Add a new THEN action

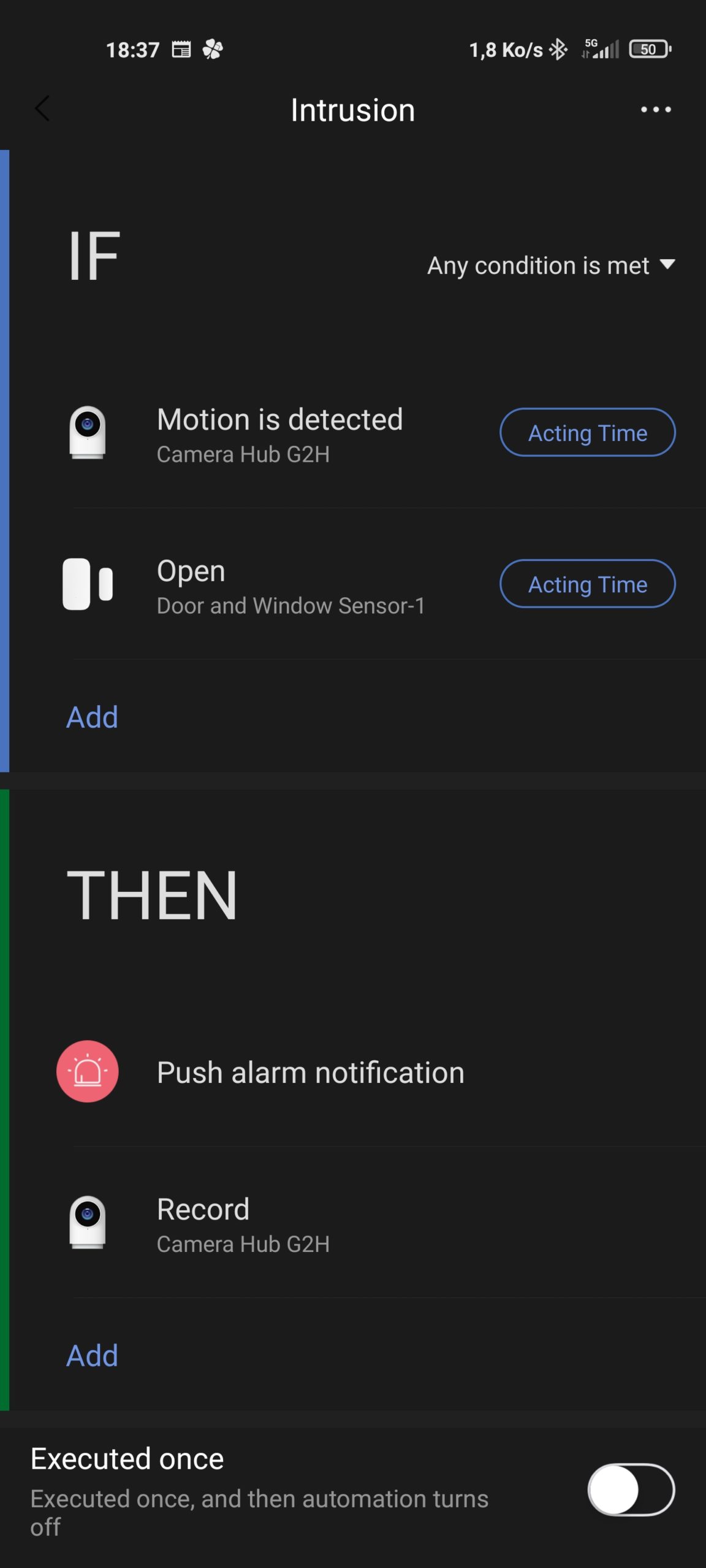(92, 1356)
